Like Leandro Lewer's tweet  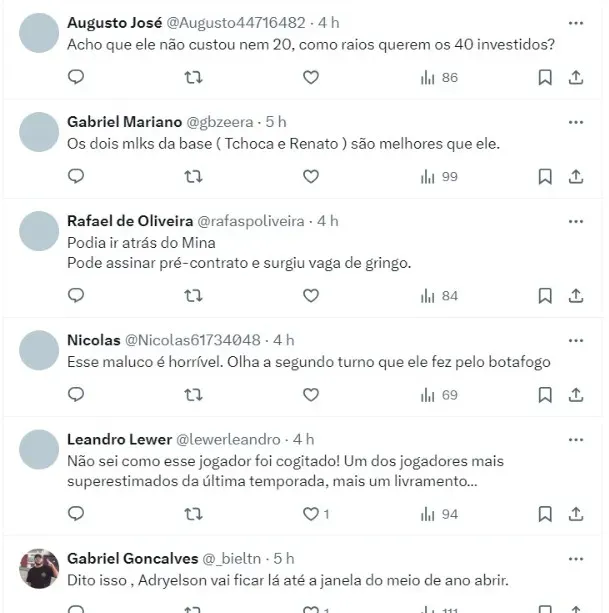point(311,513)
